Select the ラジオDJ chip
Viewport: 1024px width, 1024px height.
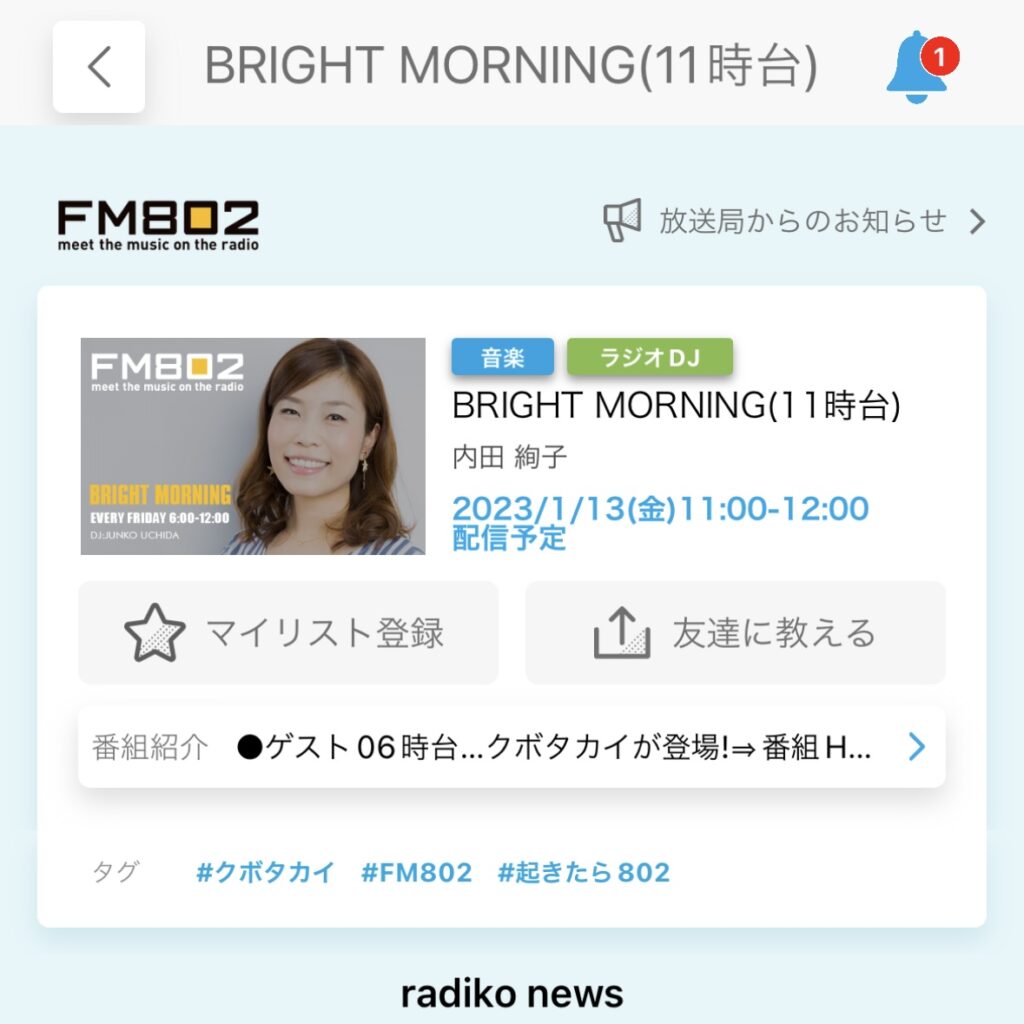click(x=649, y=358)
